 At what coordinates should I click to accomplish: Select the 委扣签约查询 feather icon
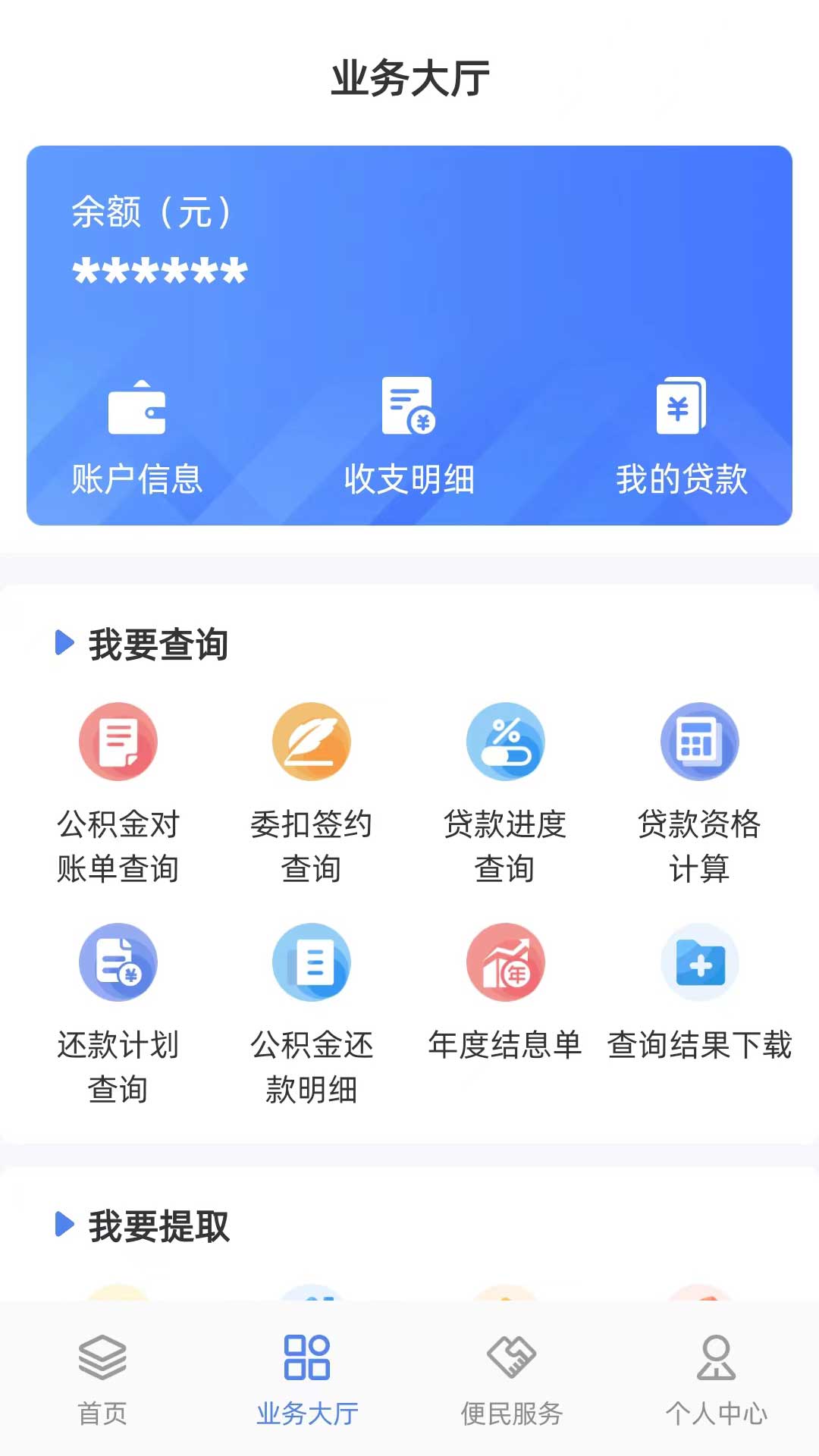[312, 742]
